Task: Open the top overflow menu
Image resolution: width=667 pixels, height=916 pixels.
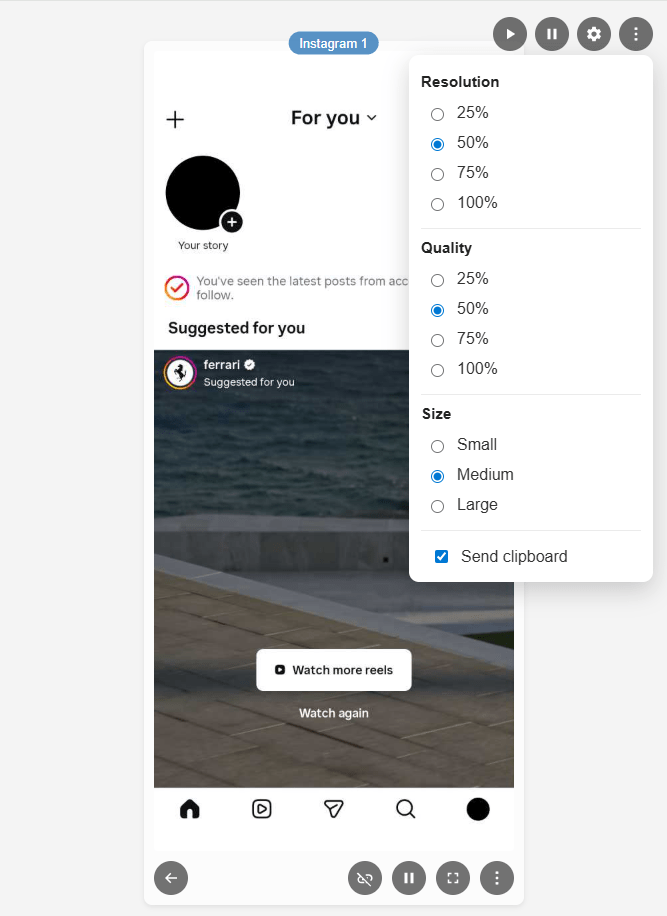Action: coord(636,34)
